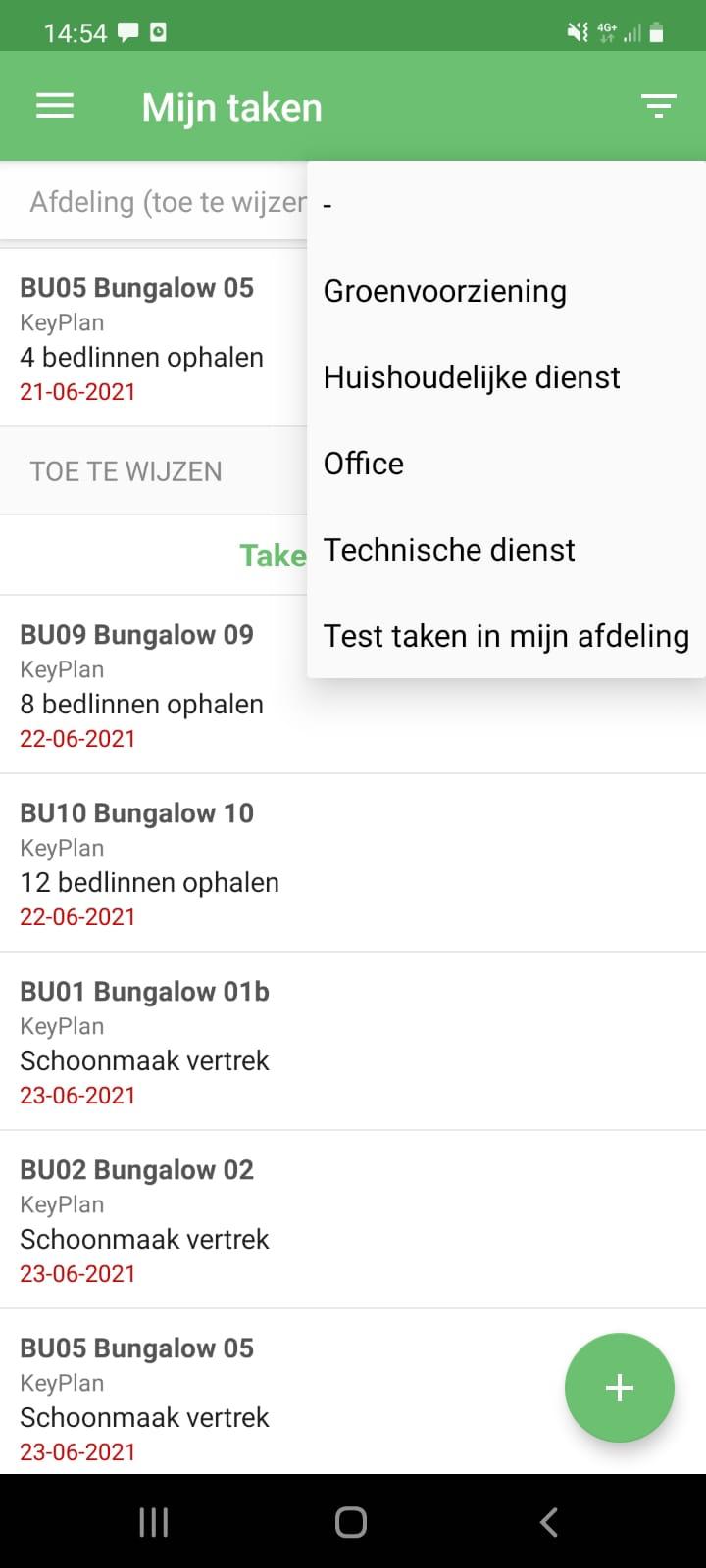
Task: Pick Office from the department list
Action: point(505,464)
